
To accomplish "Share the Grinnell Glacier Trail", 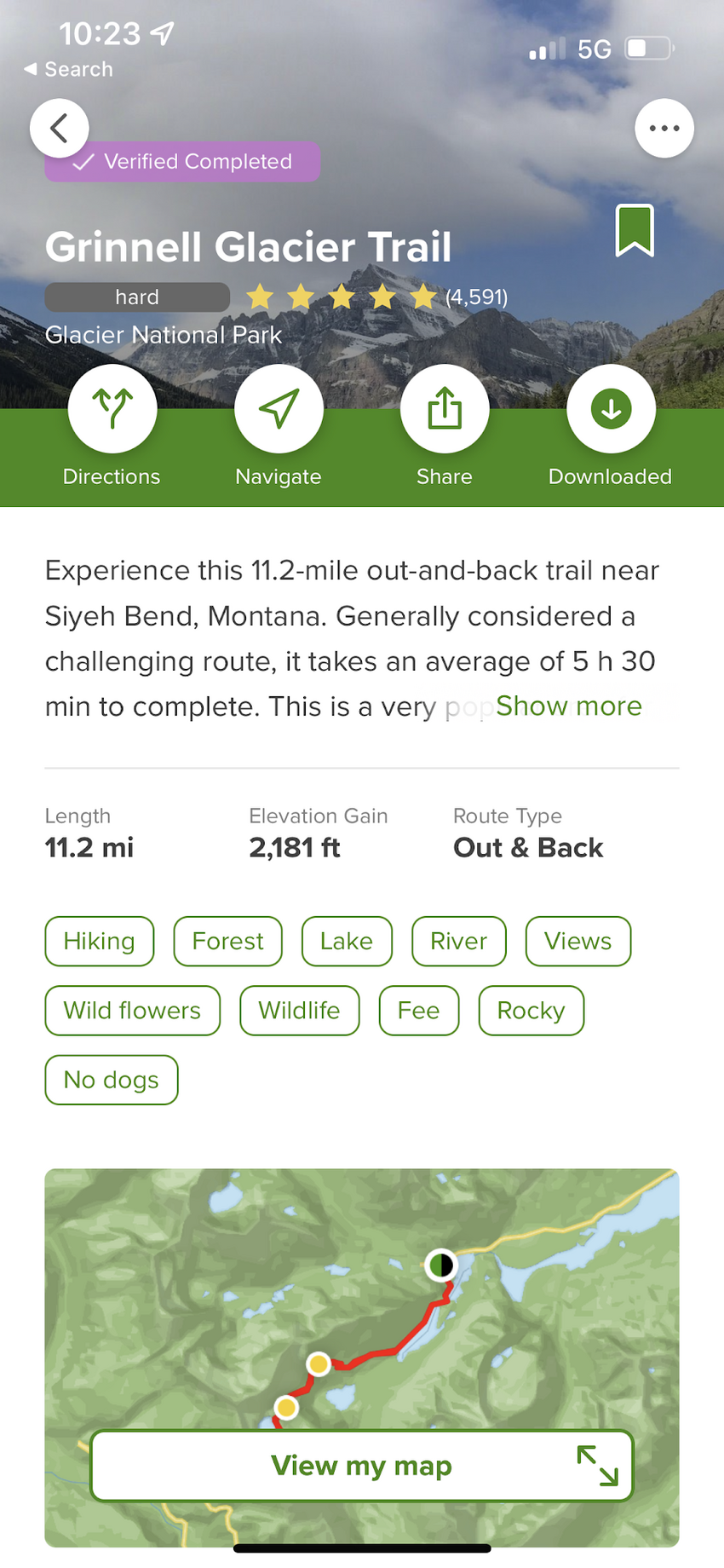I will click(x=444, y=409).
